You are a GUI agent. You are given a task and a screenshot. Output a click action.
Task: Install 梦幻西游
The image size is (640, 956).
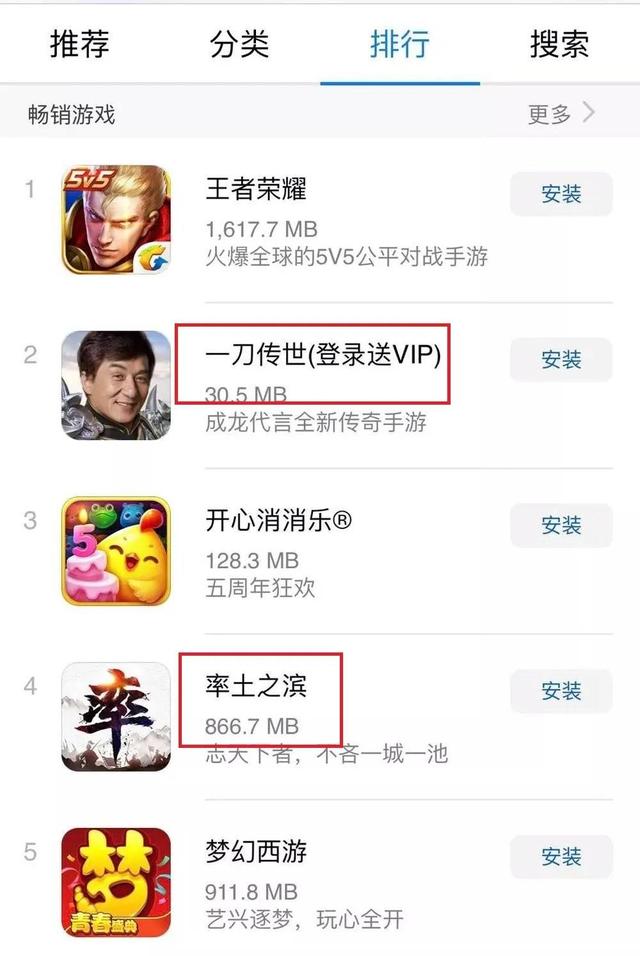click(560, 857)
